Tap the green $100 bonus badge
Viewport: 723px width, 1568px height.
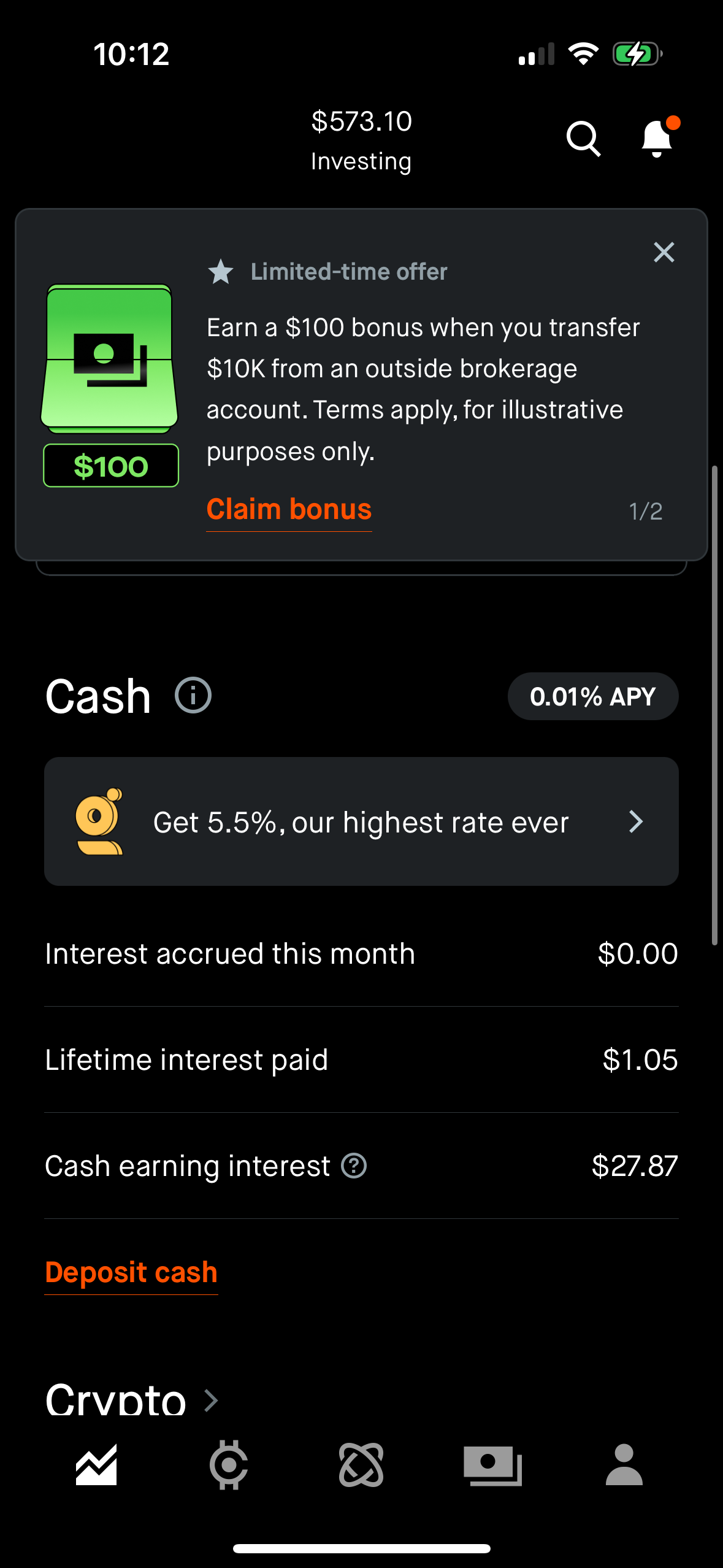[110, 466]
